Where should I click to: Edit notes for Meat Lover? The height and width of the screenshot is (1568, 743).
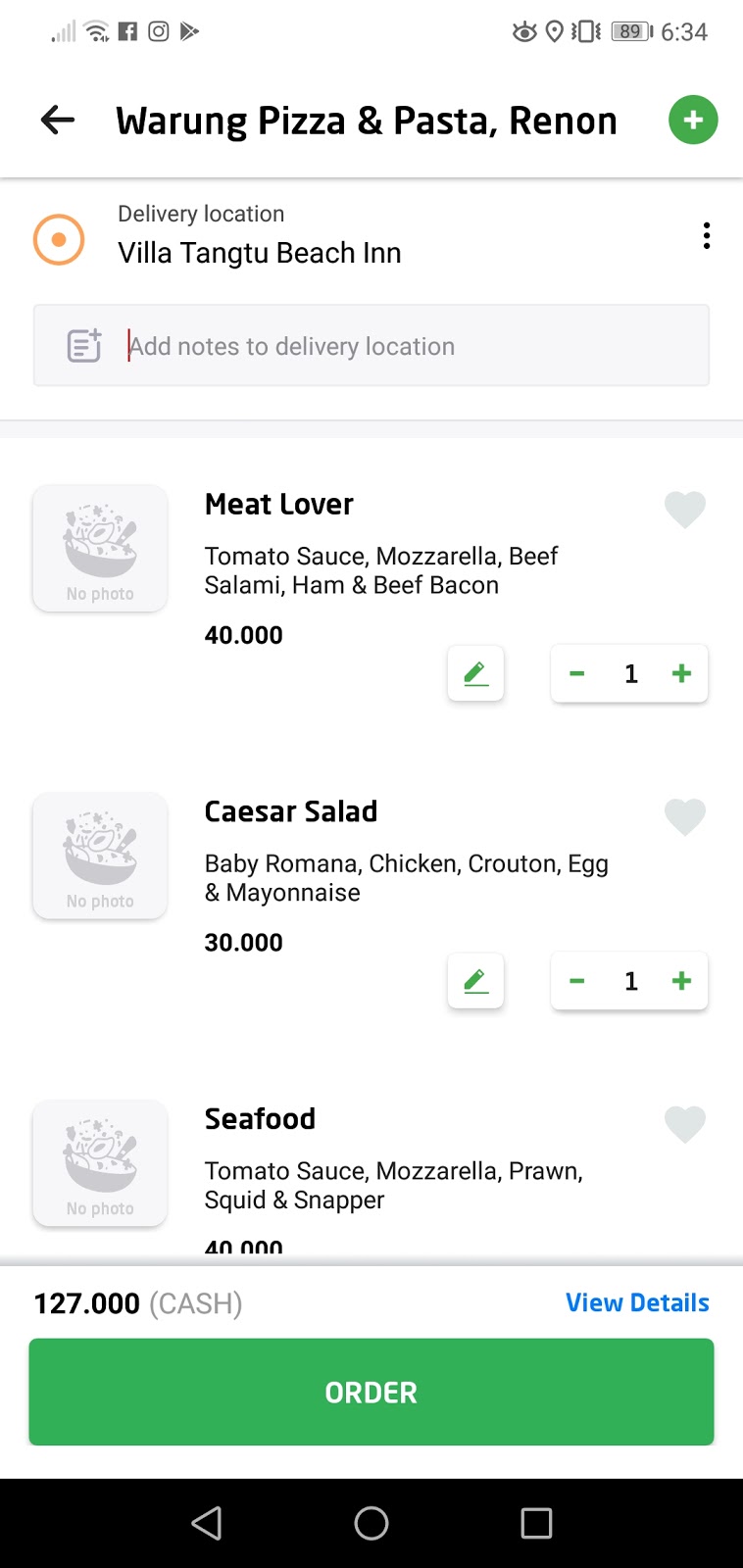(475, 673)
